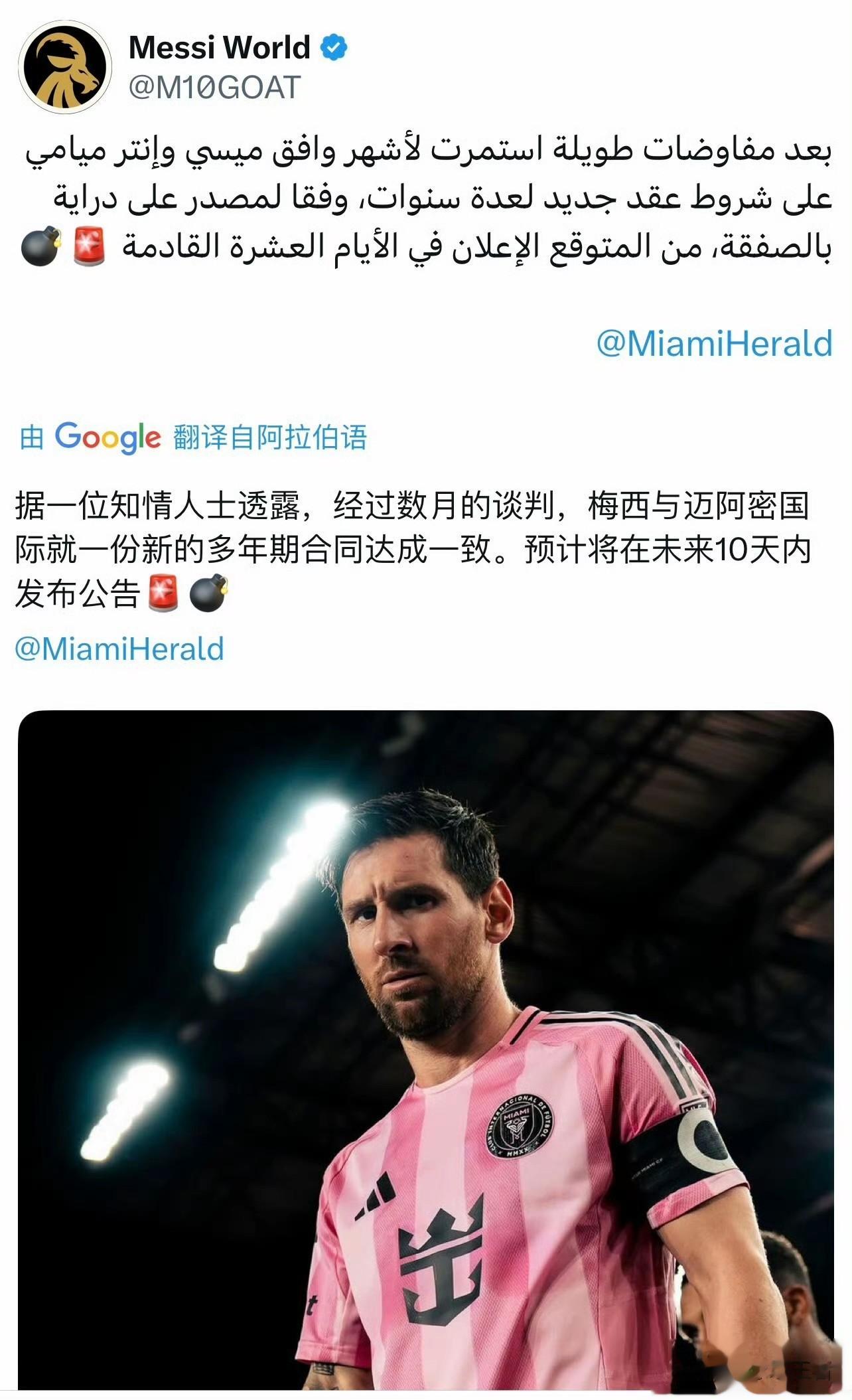
Task: Open the @MiamiHerald mention under the translation
Action: (119, 649)
